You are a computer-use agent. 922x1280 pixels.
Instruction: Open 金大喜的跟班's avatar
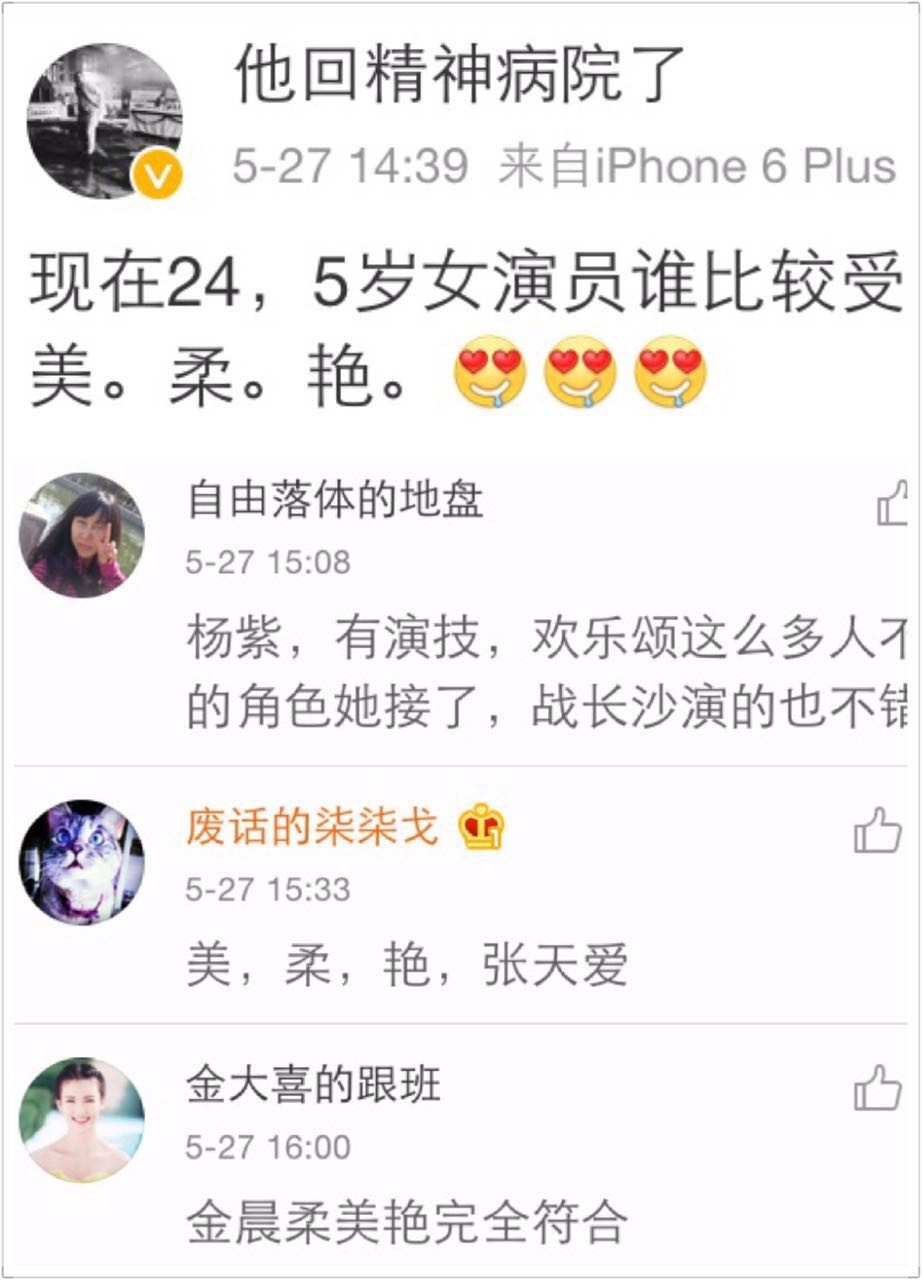(x=82, y=1119)
